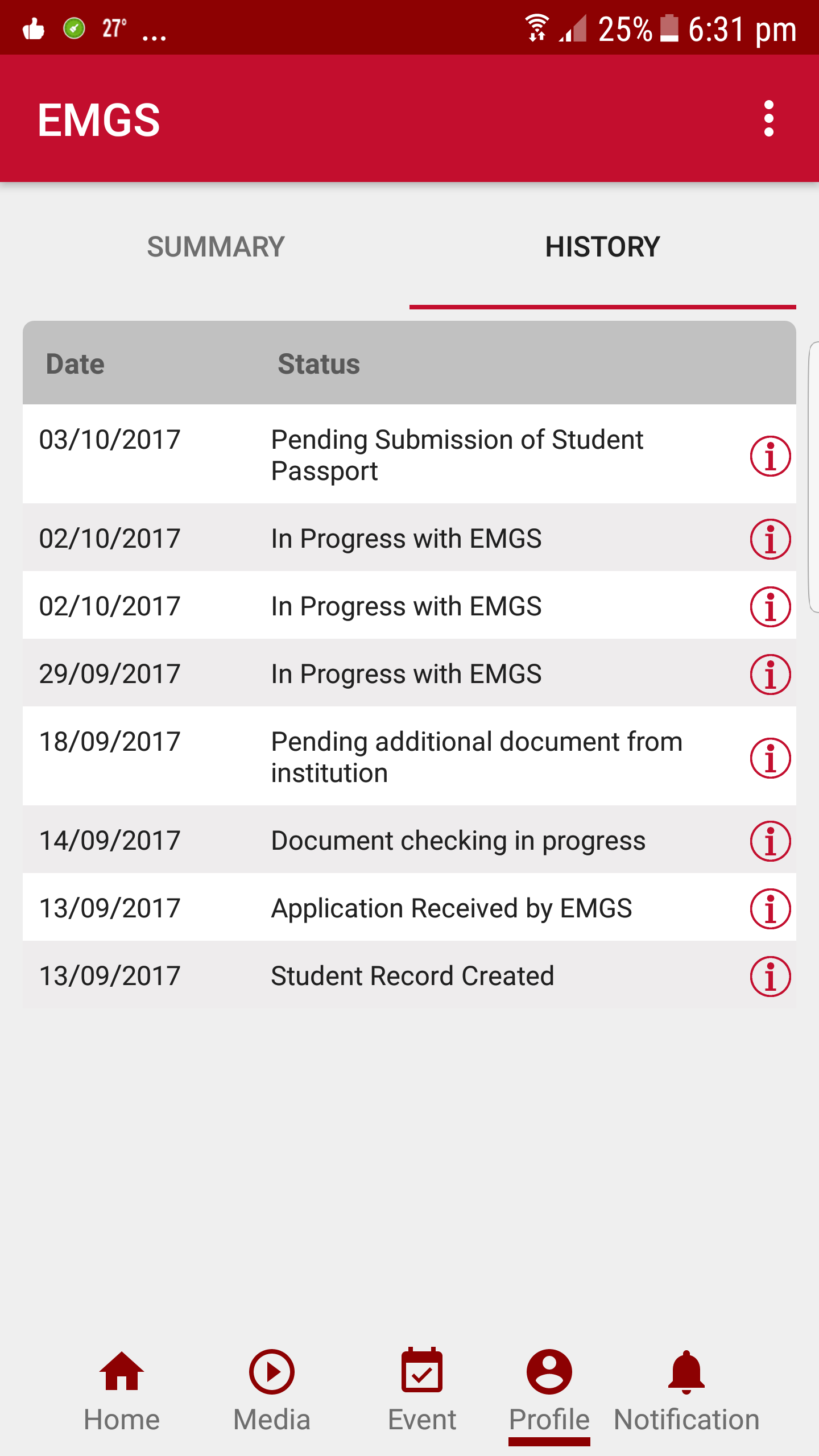
Task: View details of Application Received by EMGS
Action: point(770,908)
